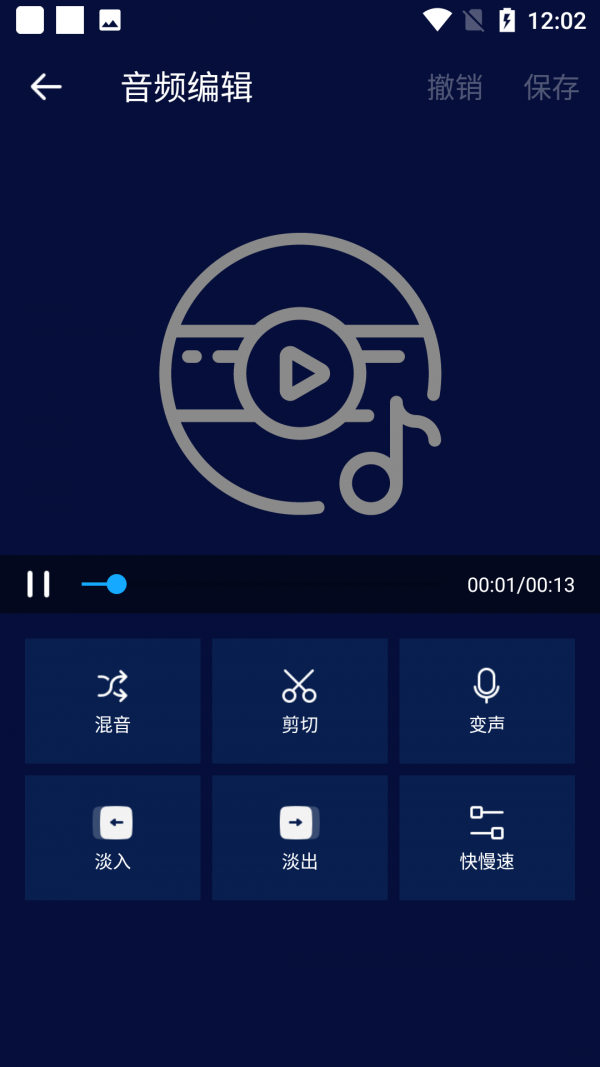This screenshot has width=600, height=1067.
Task: Open the 混音 mixing tool
Action: tap(113, 701)
